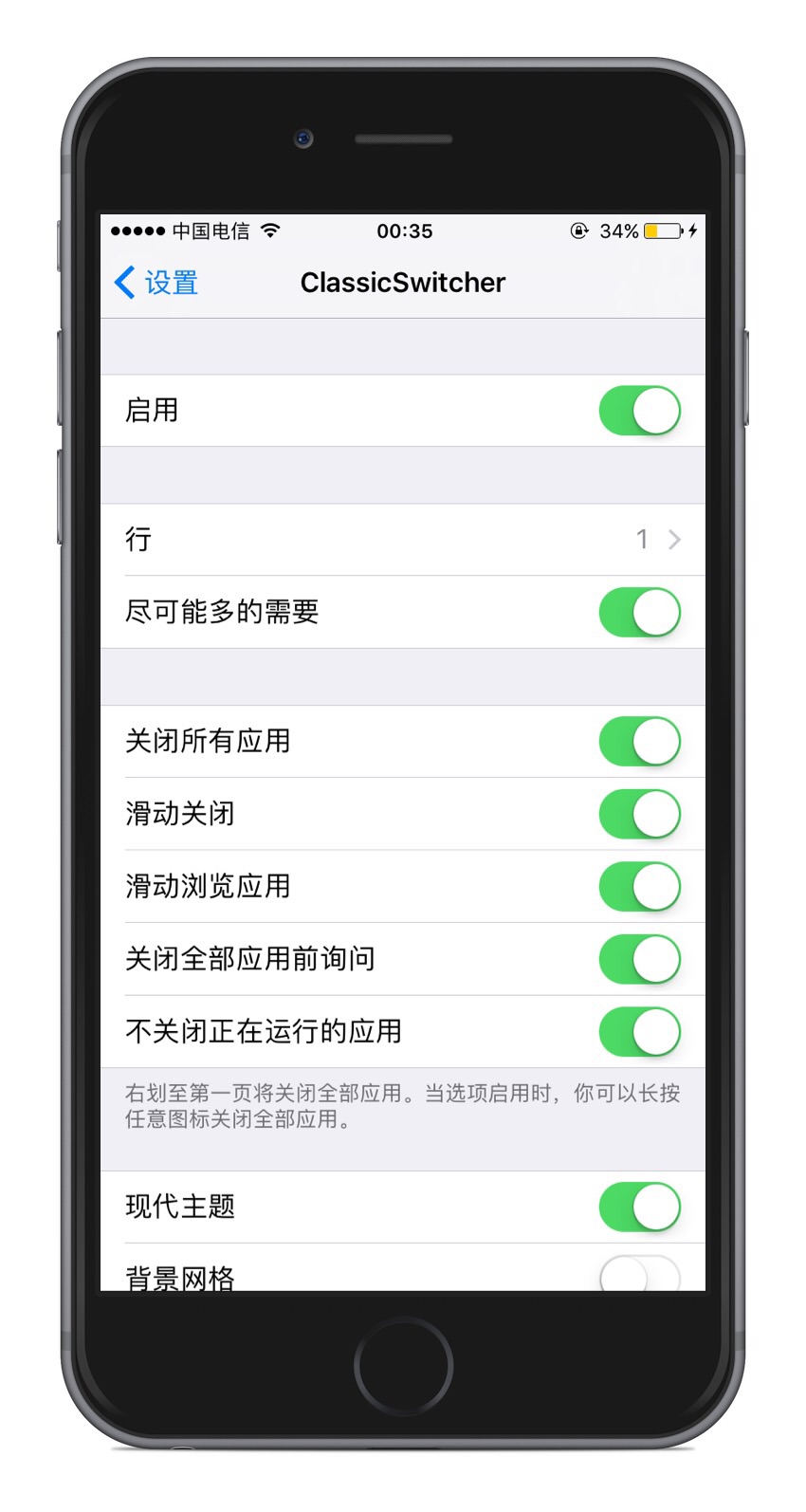Disable 现代主题 toggle

point(640,1207)
